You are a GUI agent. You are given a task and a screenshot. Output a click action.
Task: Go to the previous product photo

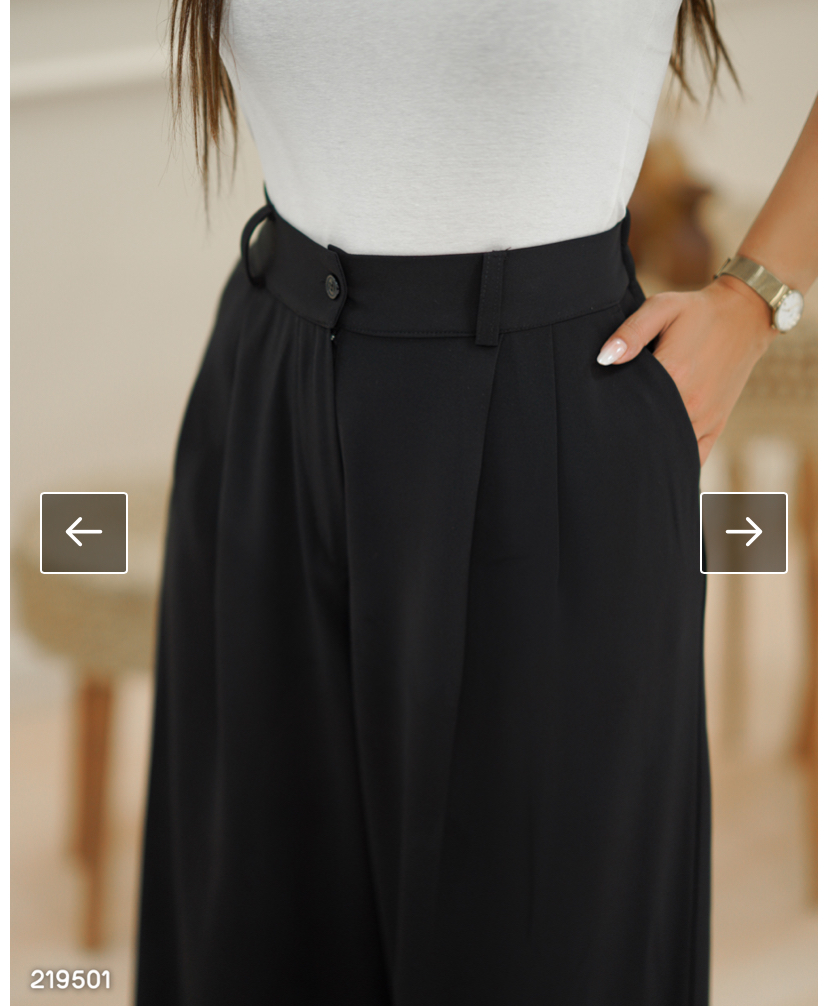[84, 533]
